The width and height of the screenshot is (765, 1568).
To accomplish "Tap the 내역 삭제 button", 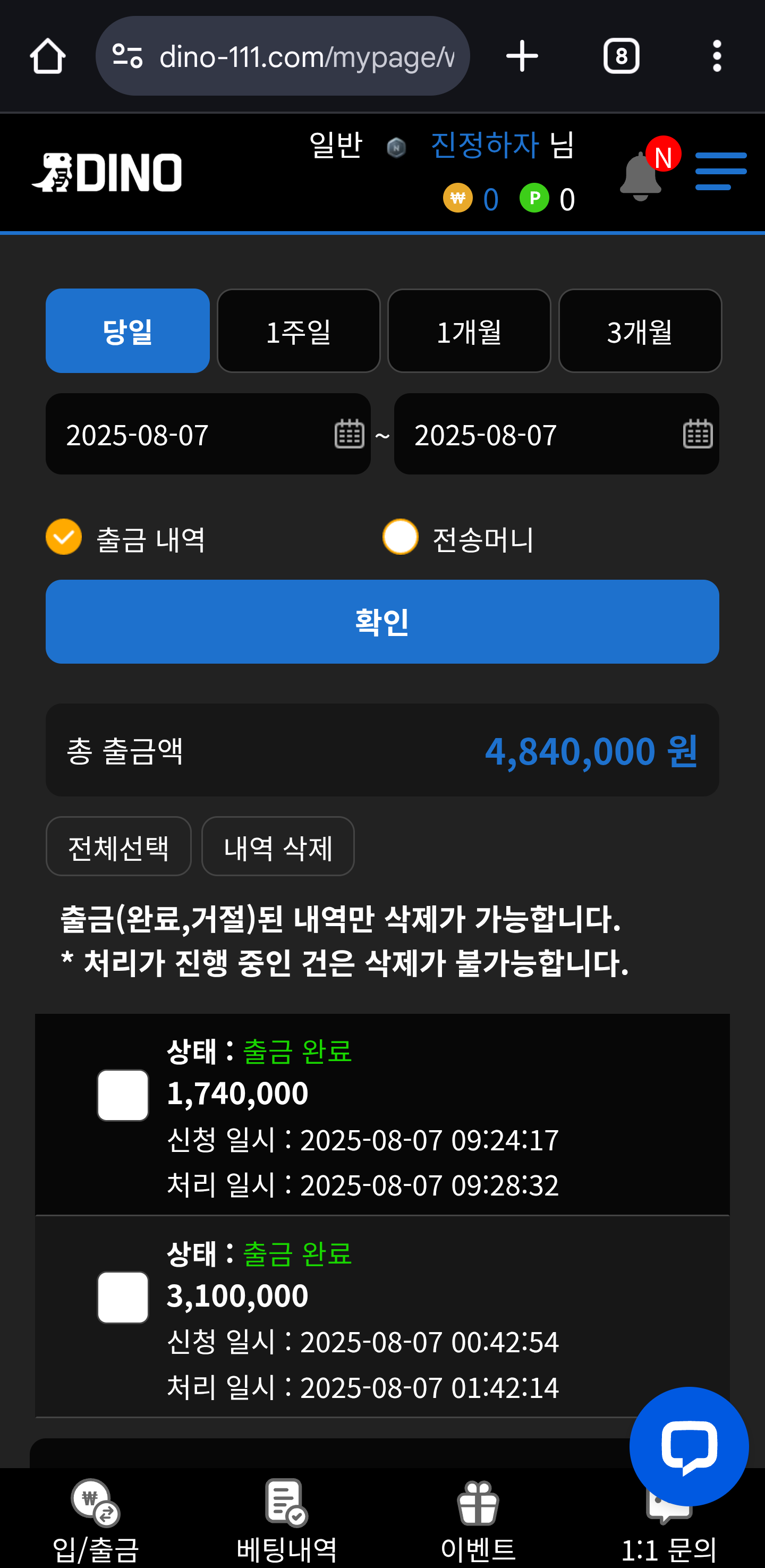I will tap(277, 846).
